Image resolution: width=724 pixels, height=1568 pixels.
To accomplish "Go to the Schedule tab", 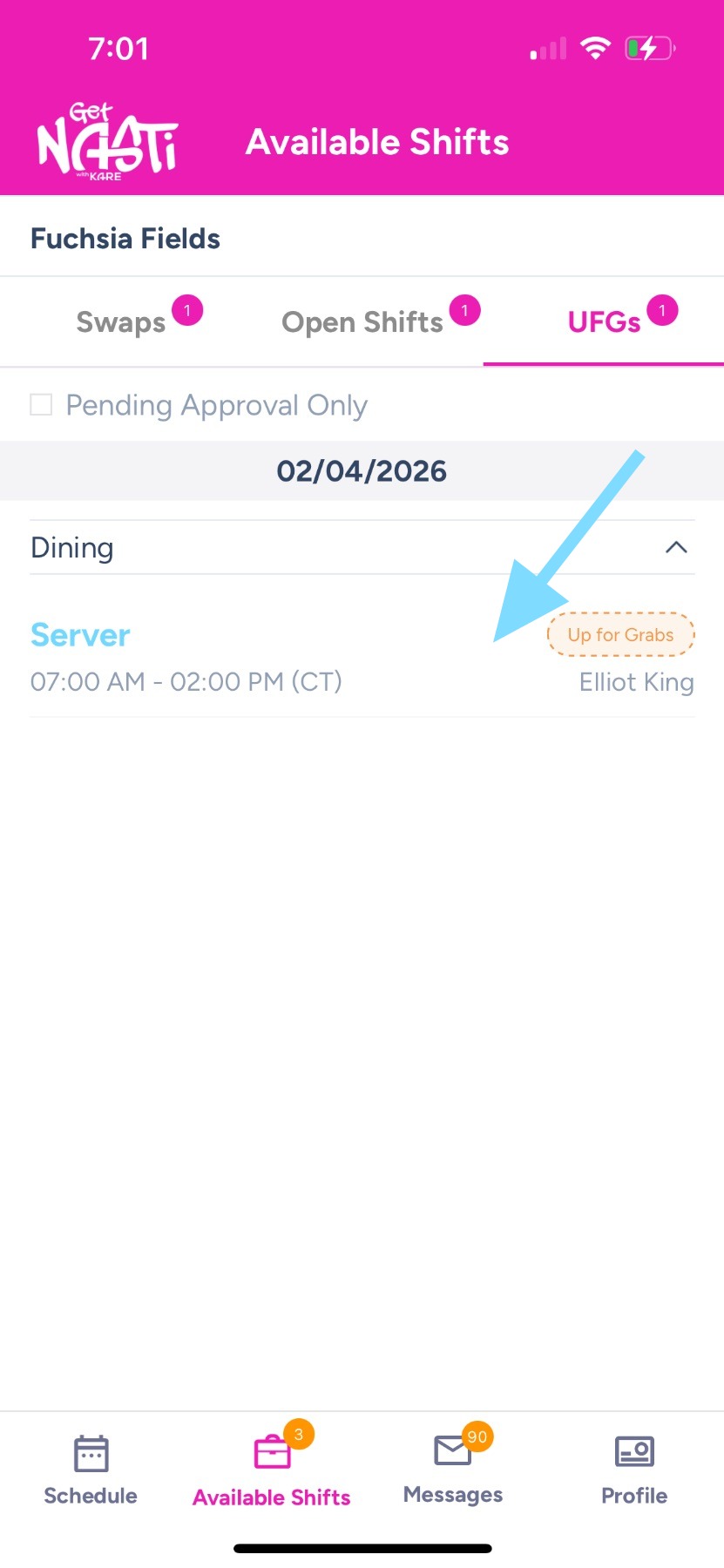I will point(91,1470).
